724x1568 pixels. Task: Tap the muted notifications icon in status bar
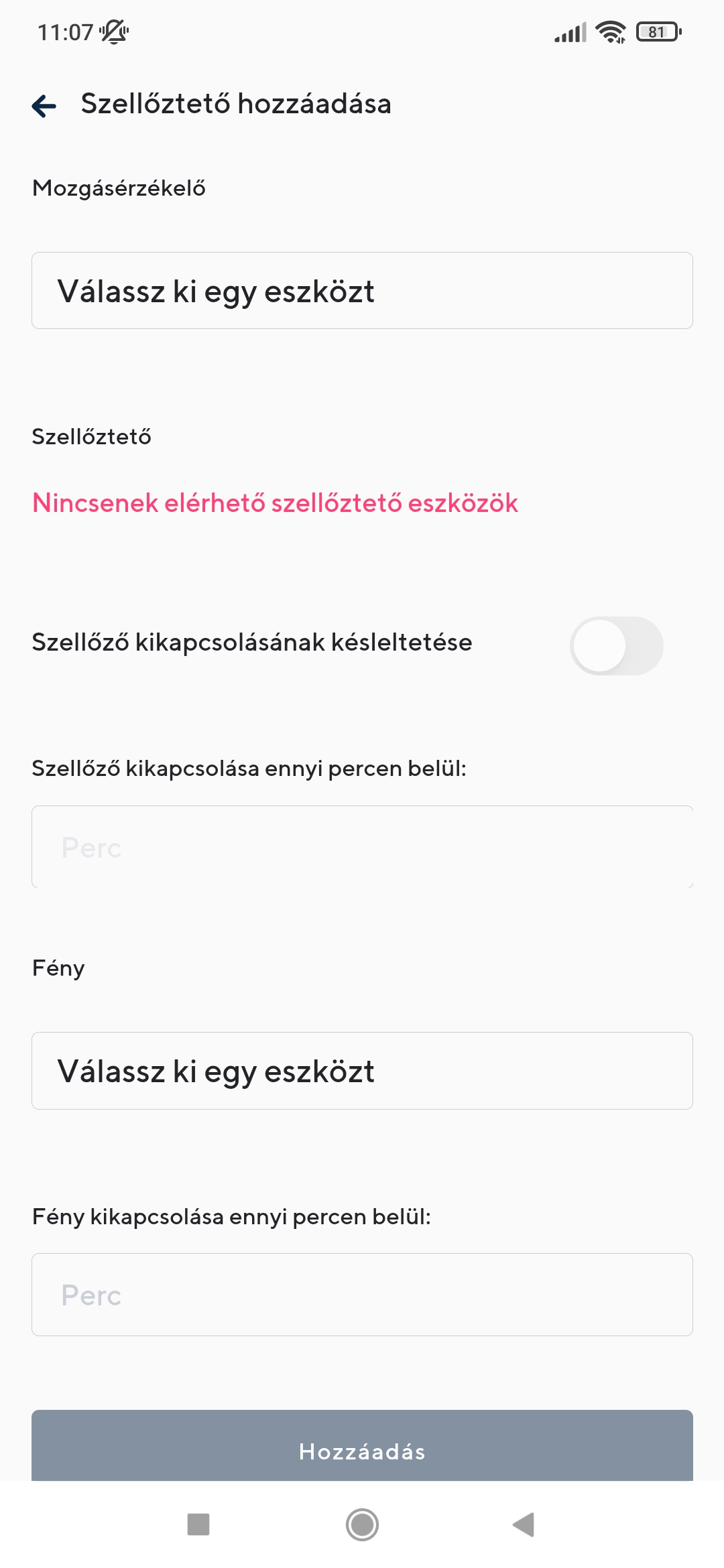coord(113,31)
